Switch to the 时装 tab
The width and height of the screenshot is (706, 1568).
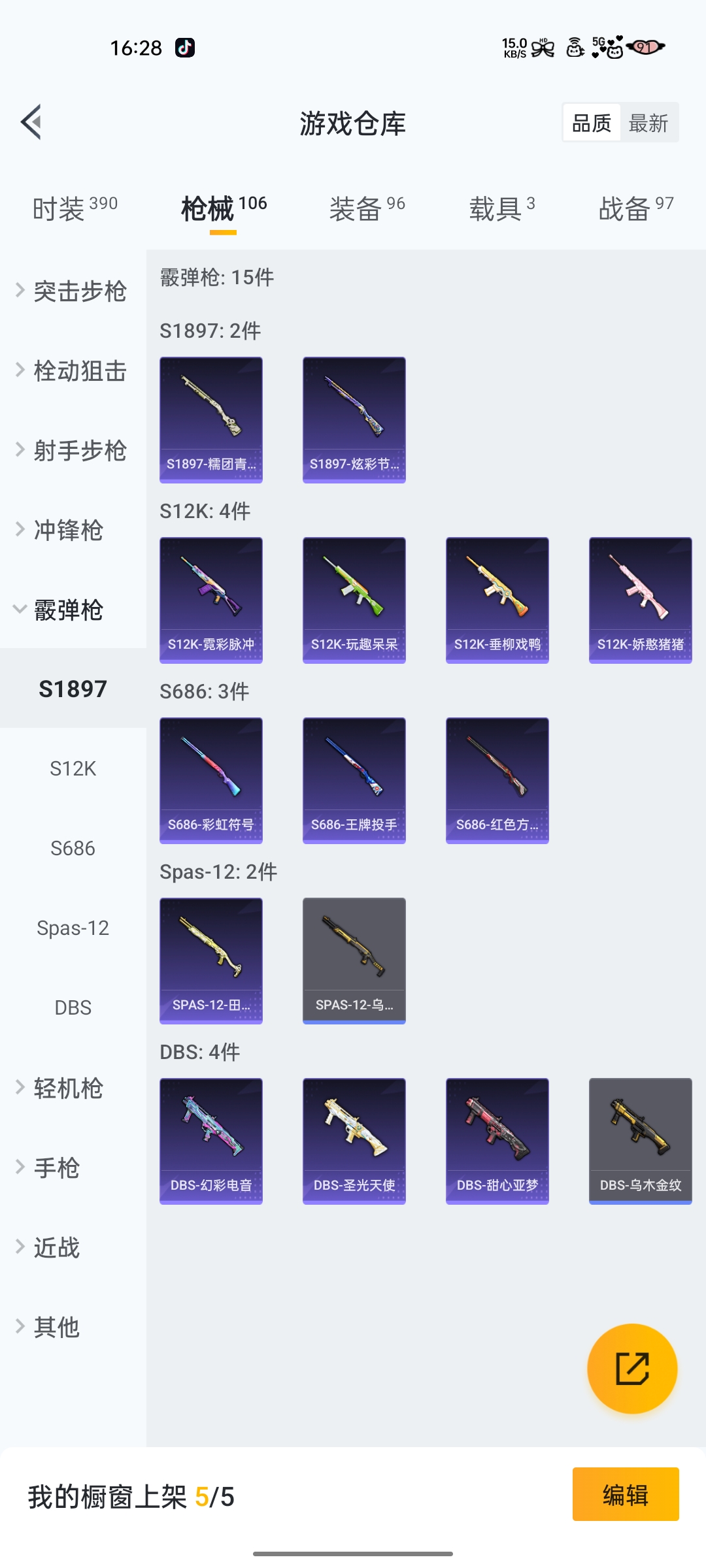pos(75,208)
